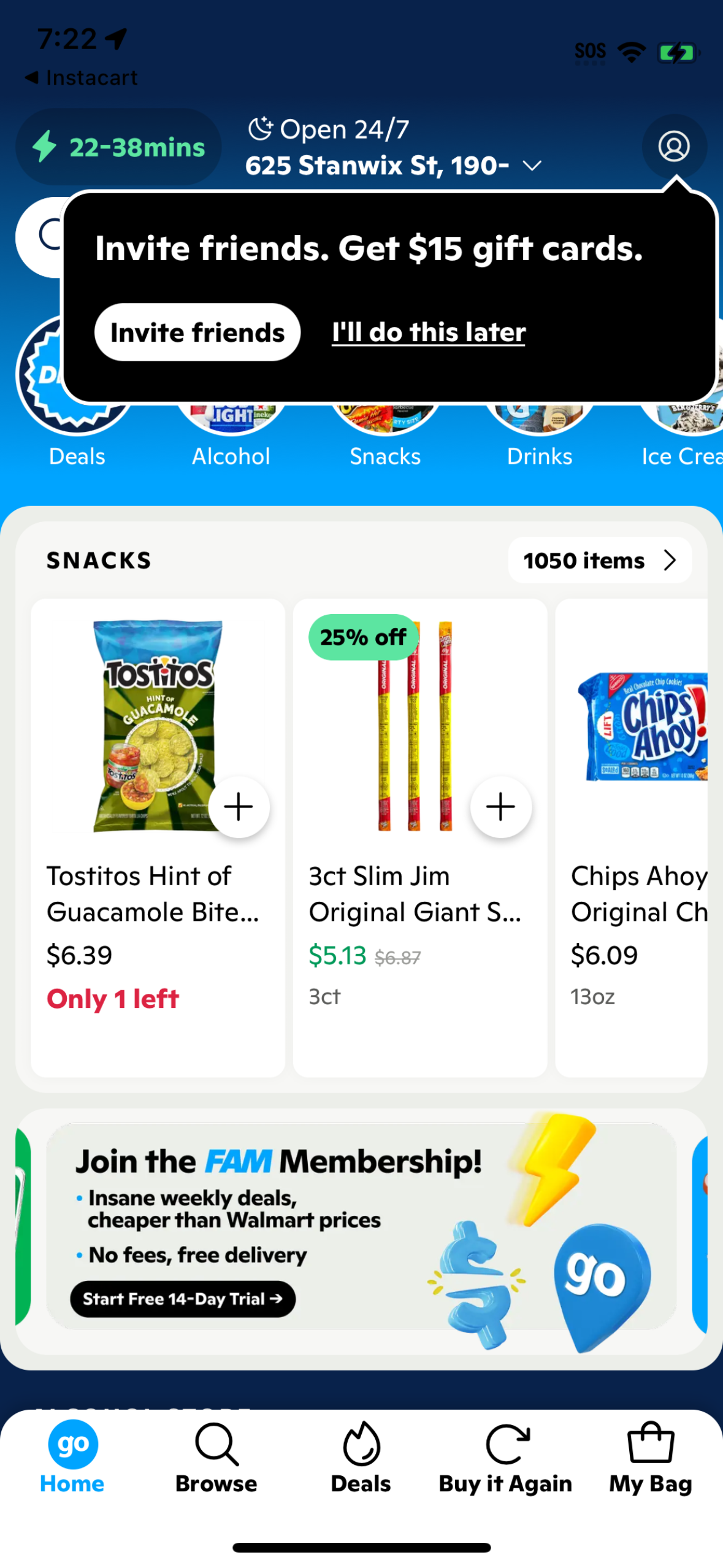
Task: Add Tostitos Hint of Guacamole to bag
Action: pos(239,807)
